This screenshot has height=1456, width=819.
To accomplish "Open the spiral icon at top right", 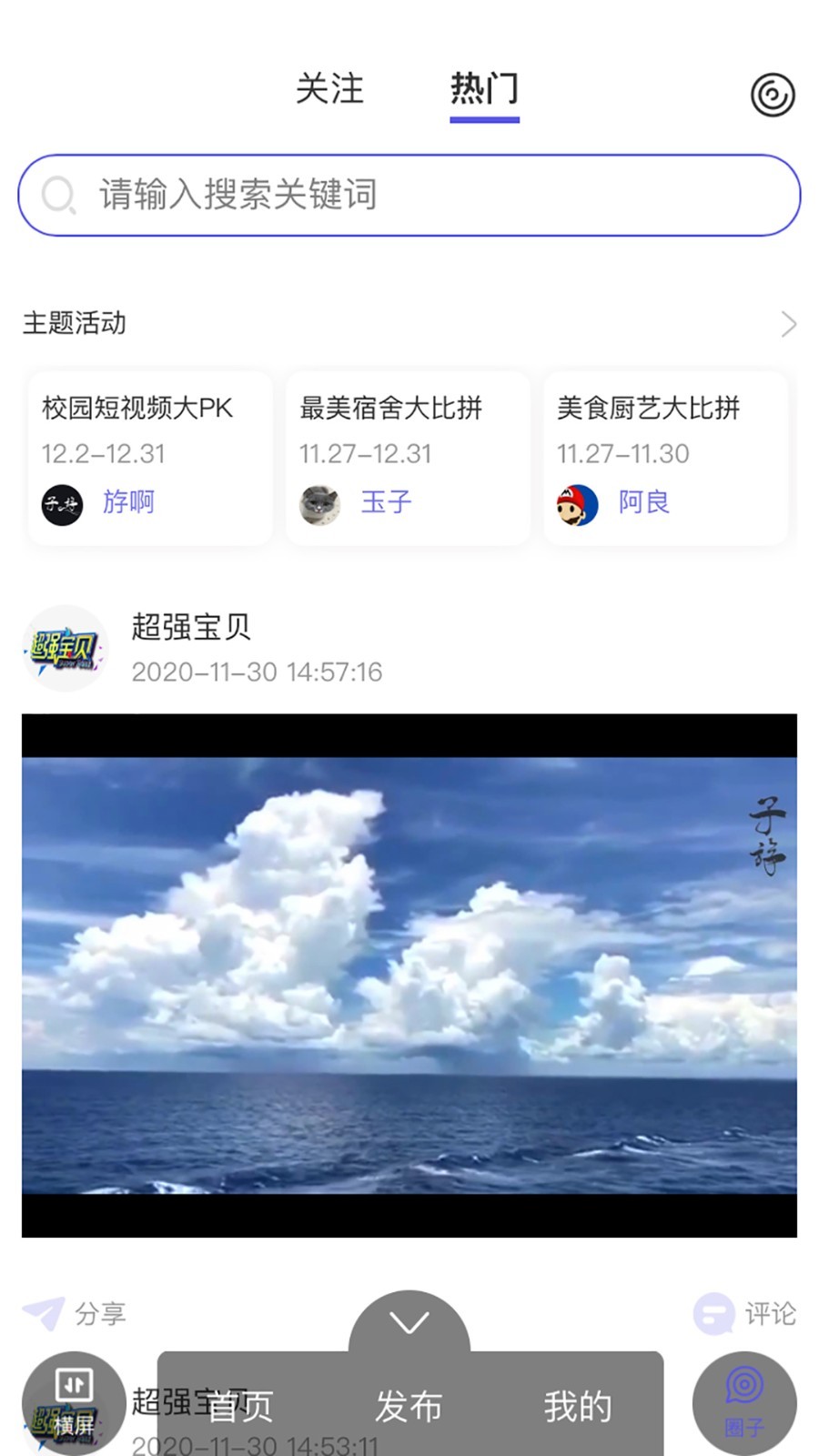I will click(773, 95).
